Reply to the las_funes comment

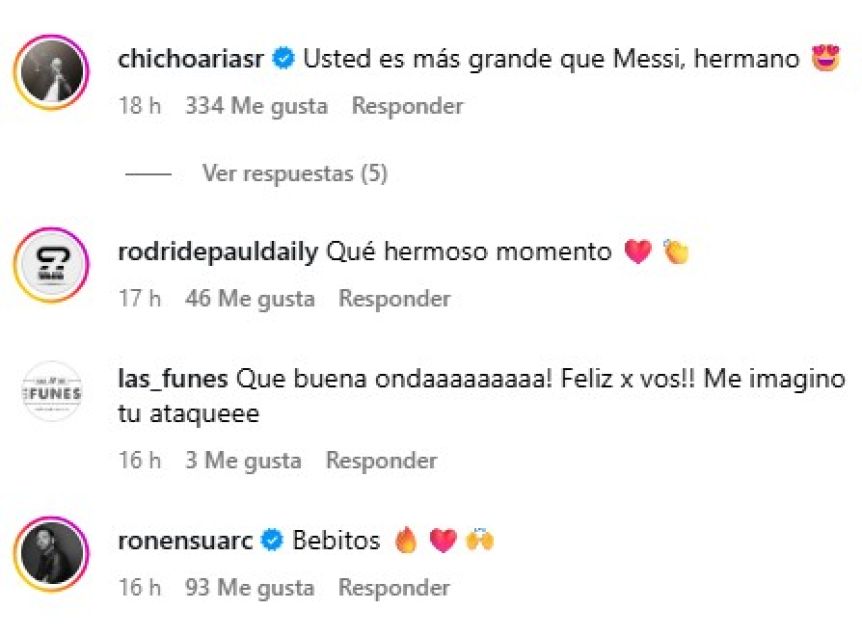381,461
